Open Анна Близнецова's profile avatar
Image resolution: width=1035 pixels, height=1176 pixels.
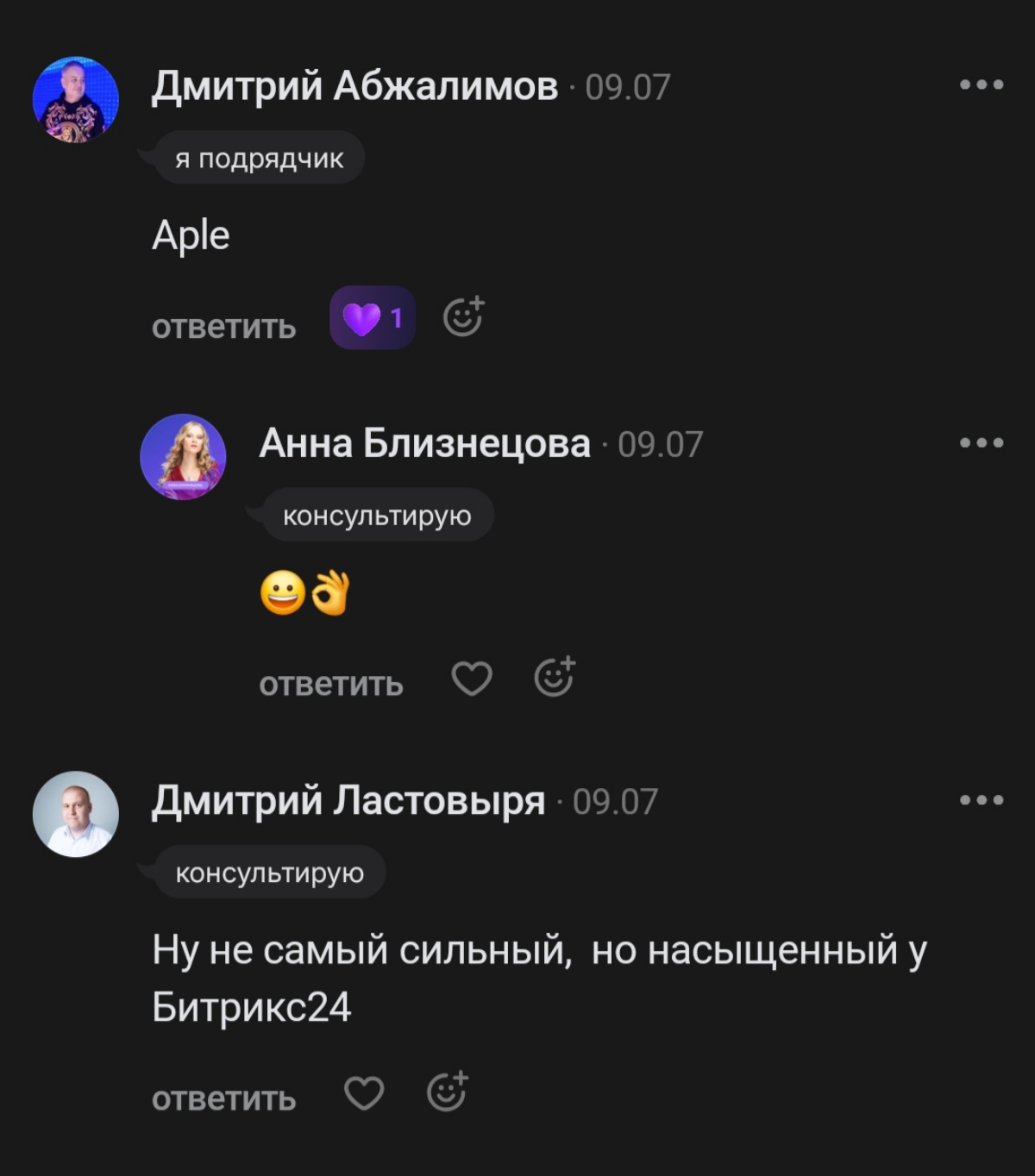coord(181,457)
